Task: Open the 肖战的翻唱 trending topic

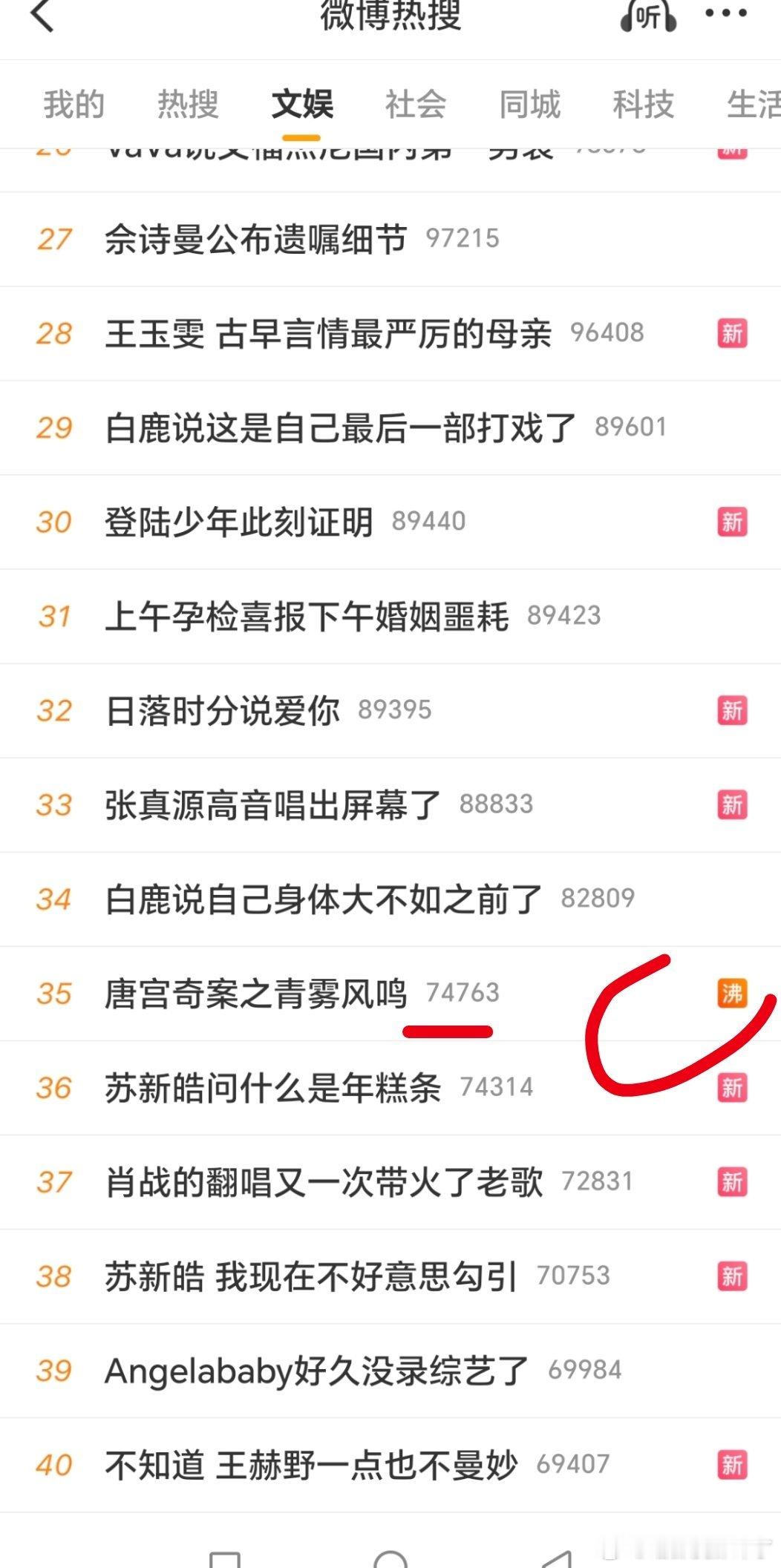Action: pyautogui.click(x=323, y=1181)
